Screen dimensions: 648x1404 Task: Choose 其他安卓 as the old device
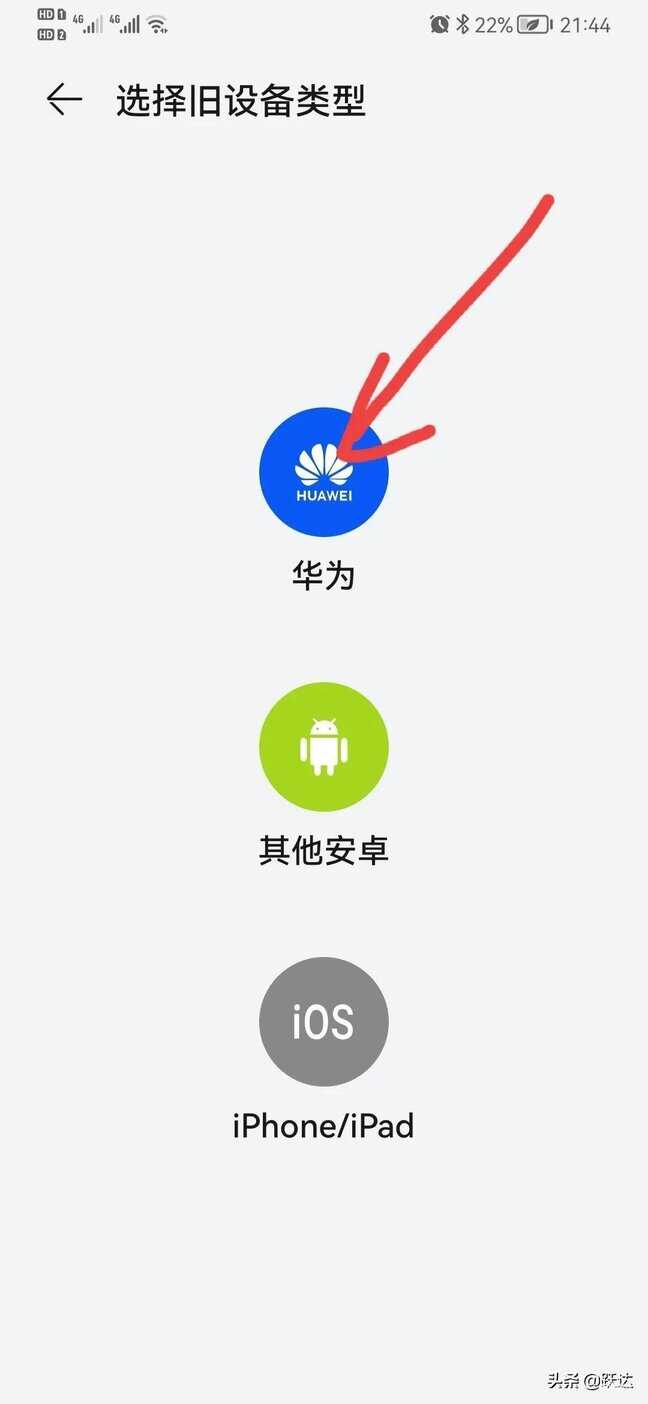point(323,747)
